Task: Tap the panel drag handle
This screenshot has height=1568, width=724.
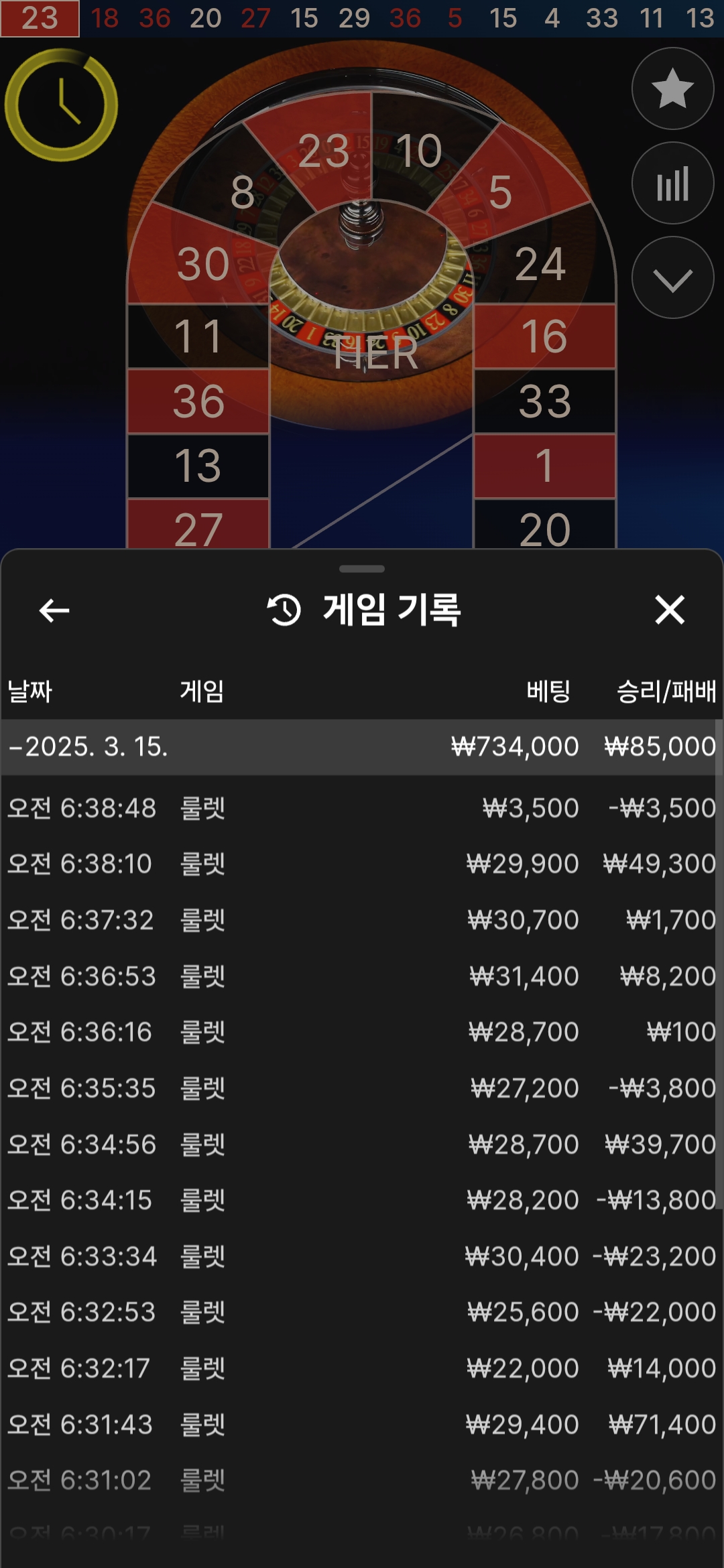Action: tap(362, 569)
